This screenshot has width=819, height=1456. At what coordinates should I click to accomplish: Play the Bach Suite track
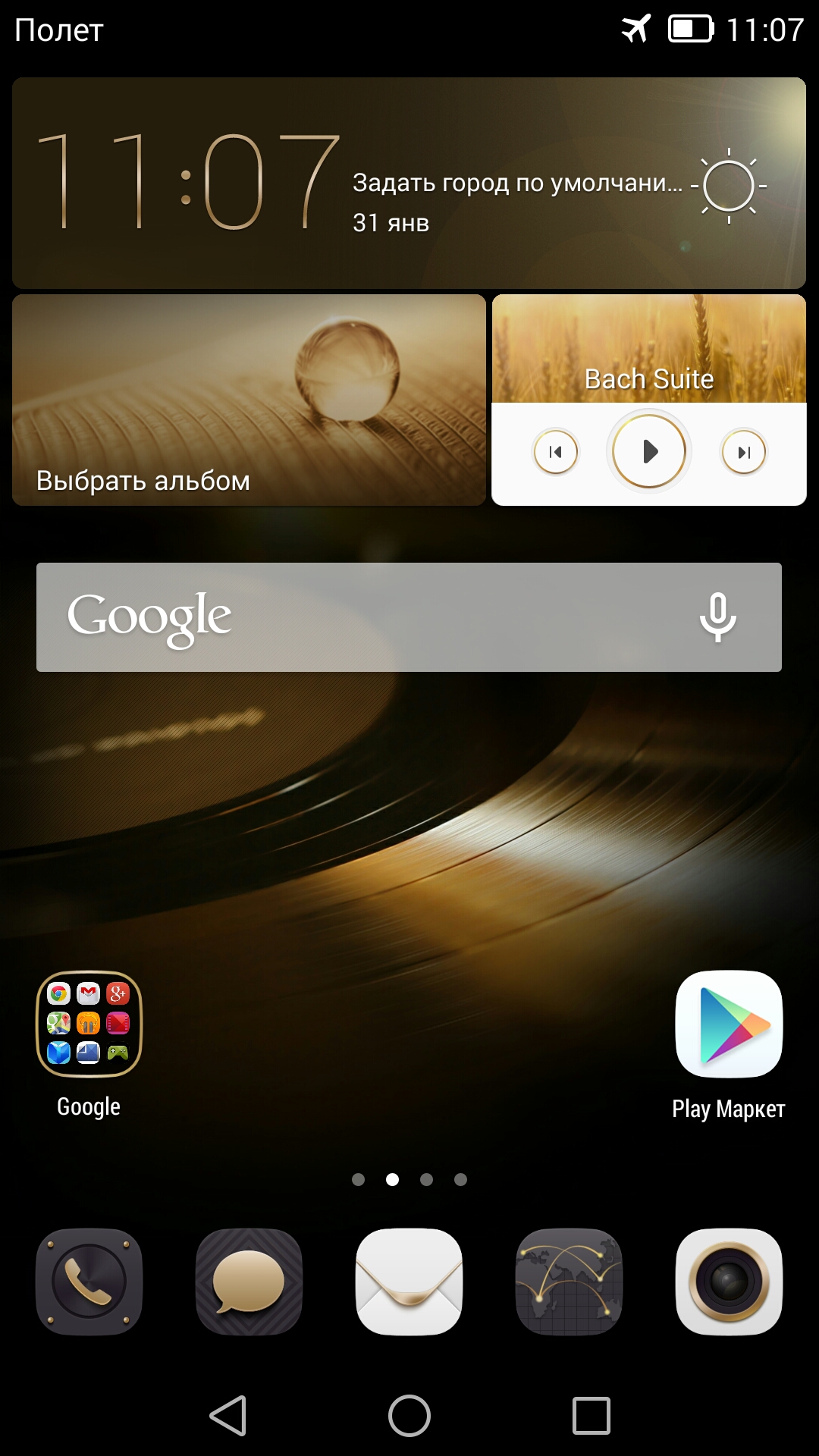click(x=649, y=452)
